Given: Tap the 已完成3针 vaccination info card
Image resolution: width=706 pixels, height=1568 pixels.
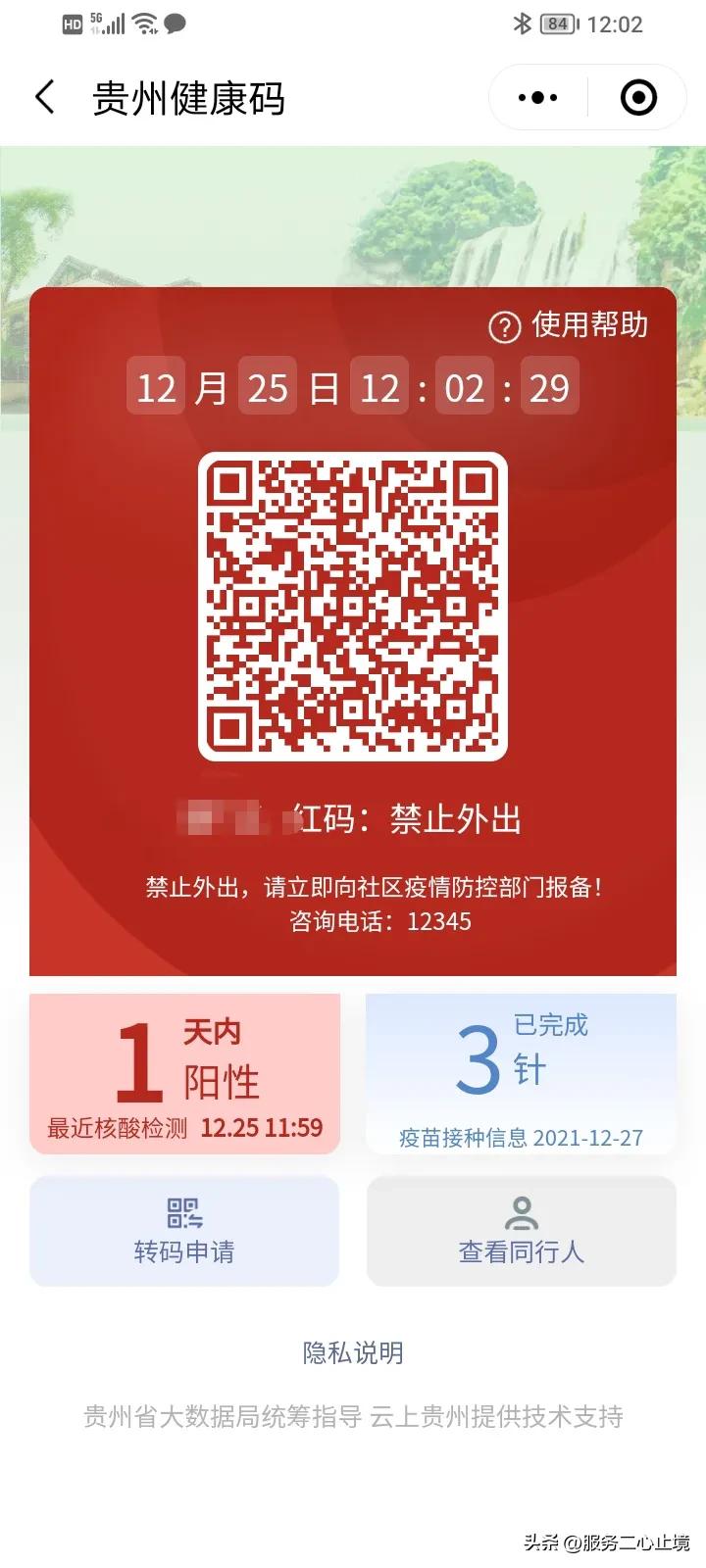Looking at the screenshot, I should (521, 1072).
